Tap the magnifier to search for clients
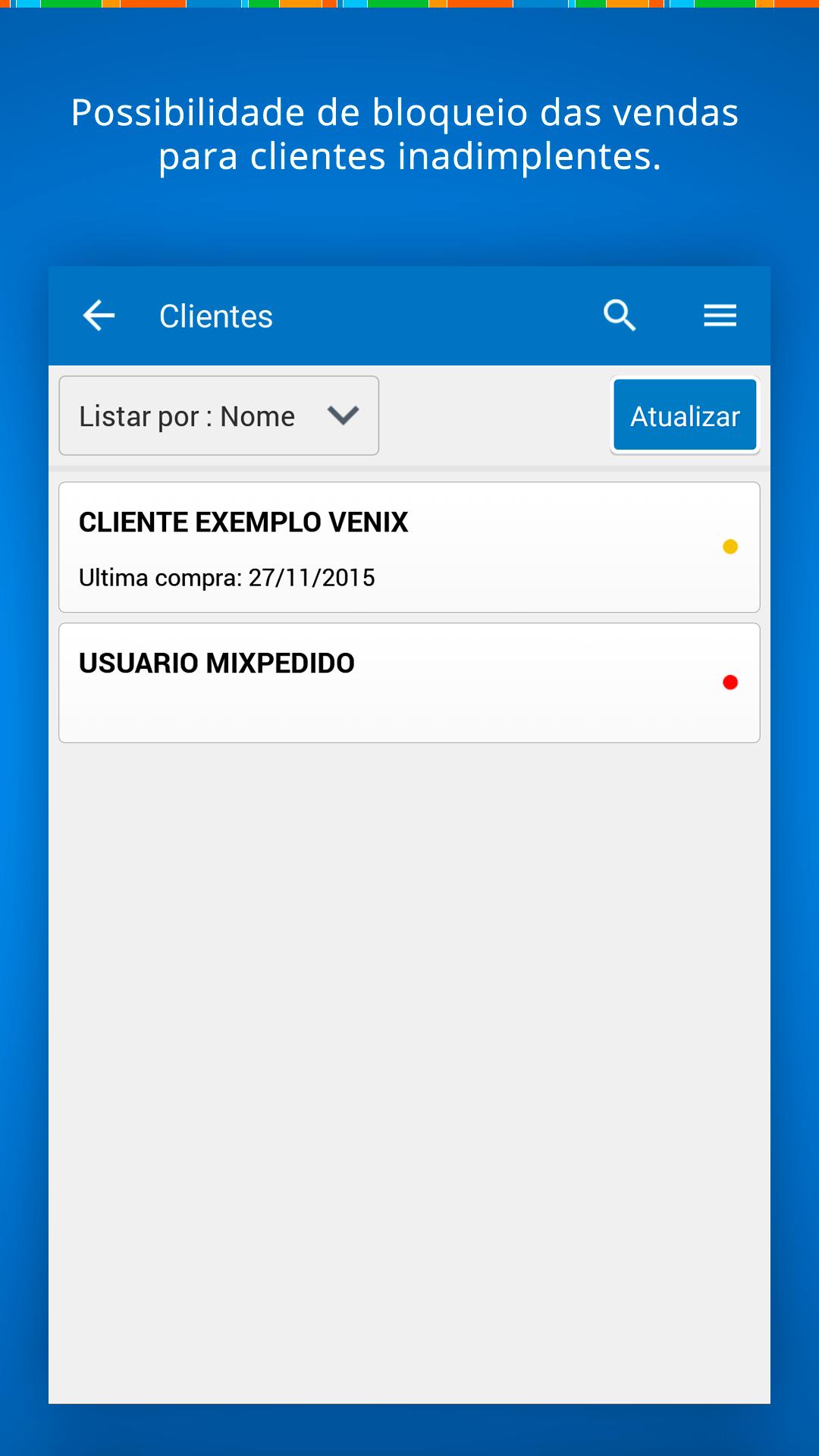The width and height of the screenshot is (819, 1456). (619, 315)
